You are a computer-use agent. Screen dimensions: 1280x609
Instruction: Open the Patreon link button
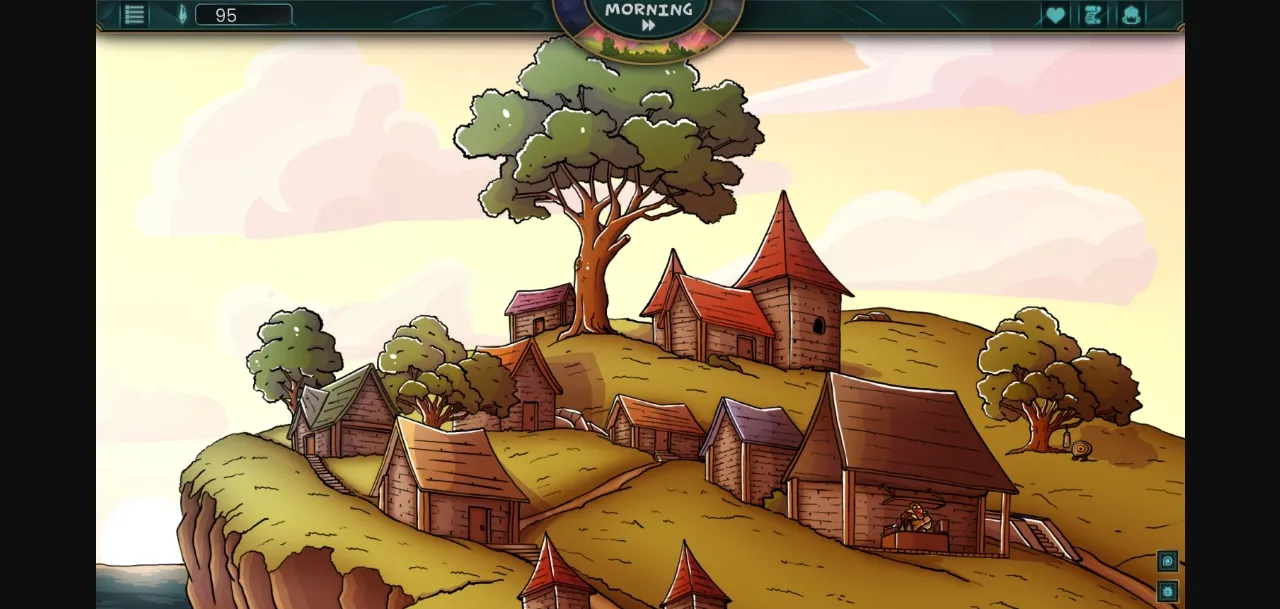pyautogui.click(x=1167, y=561)
